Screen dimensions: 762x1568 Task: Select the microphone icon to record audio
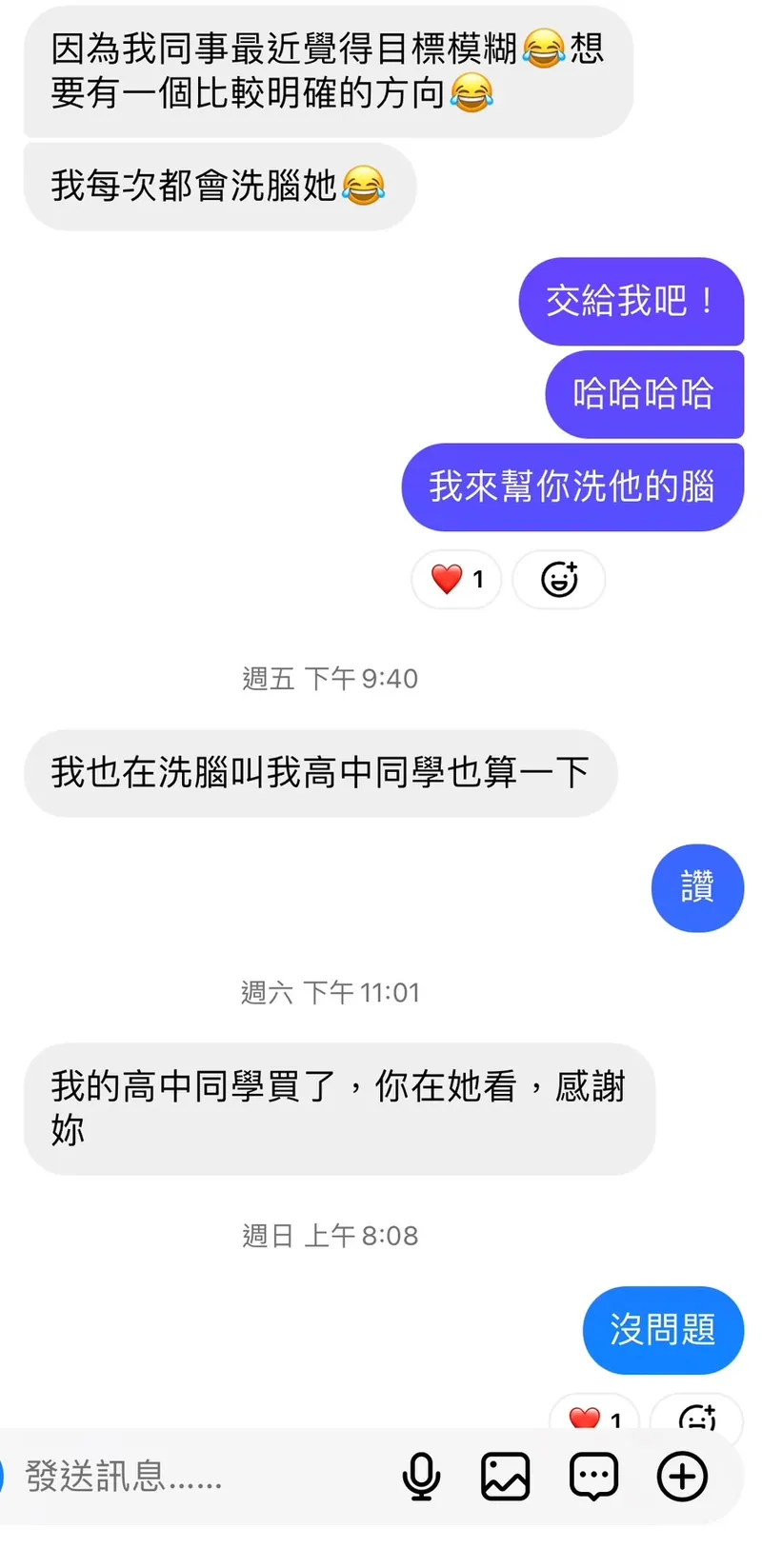click(x=422, y=1476)
